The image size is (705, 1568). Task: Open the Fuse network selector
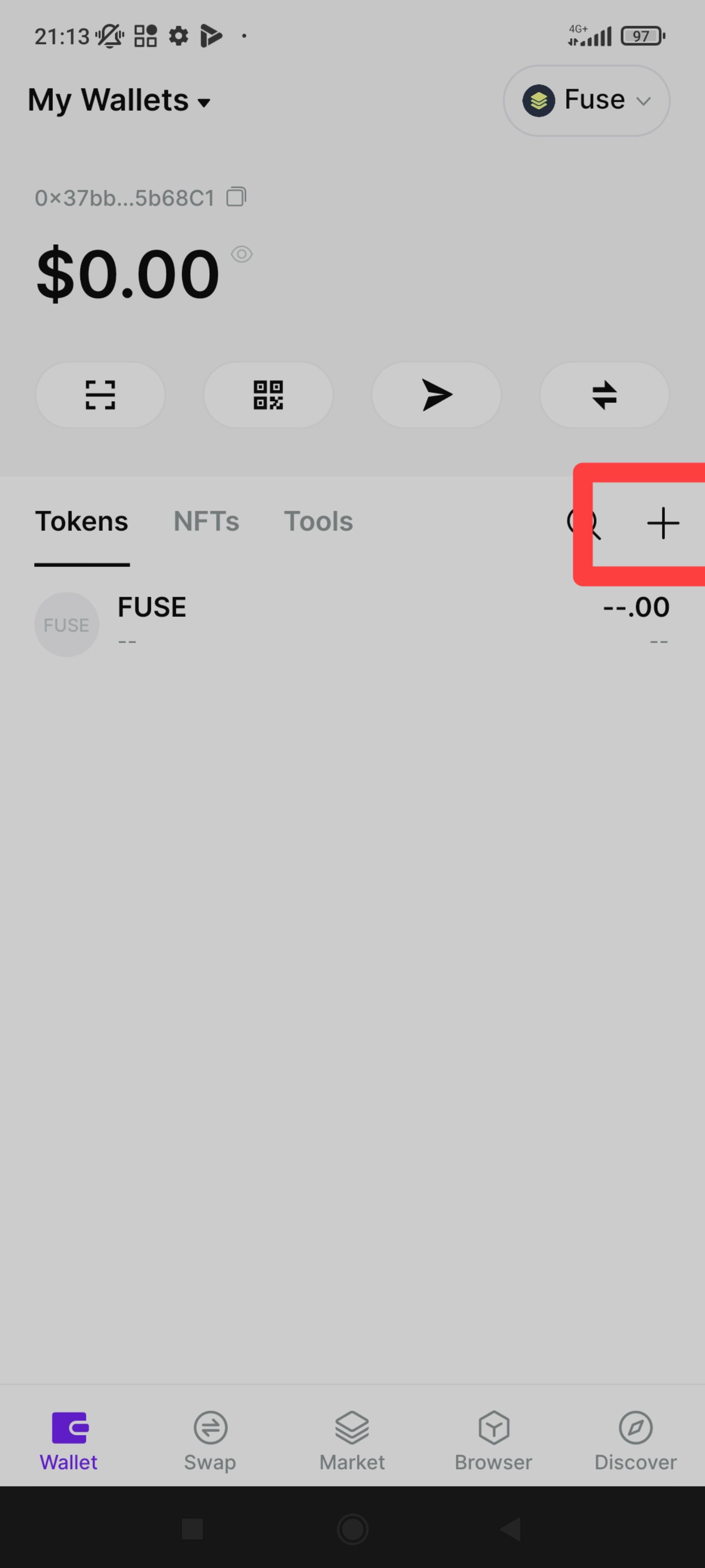tap(586, 100)
